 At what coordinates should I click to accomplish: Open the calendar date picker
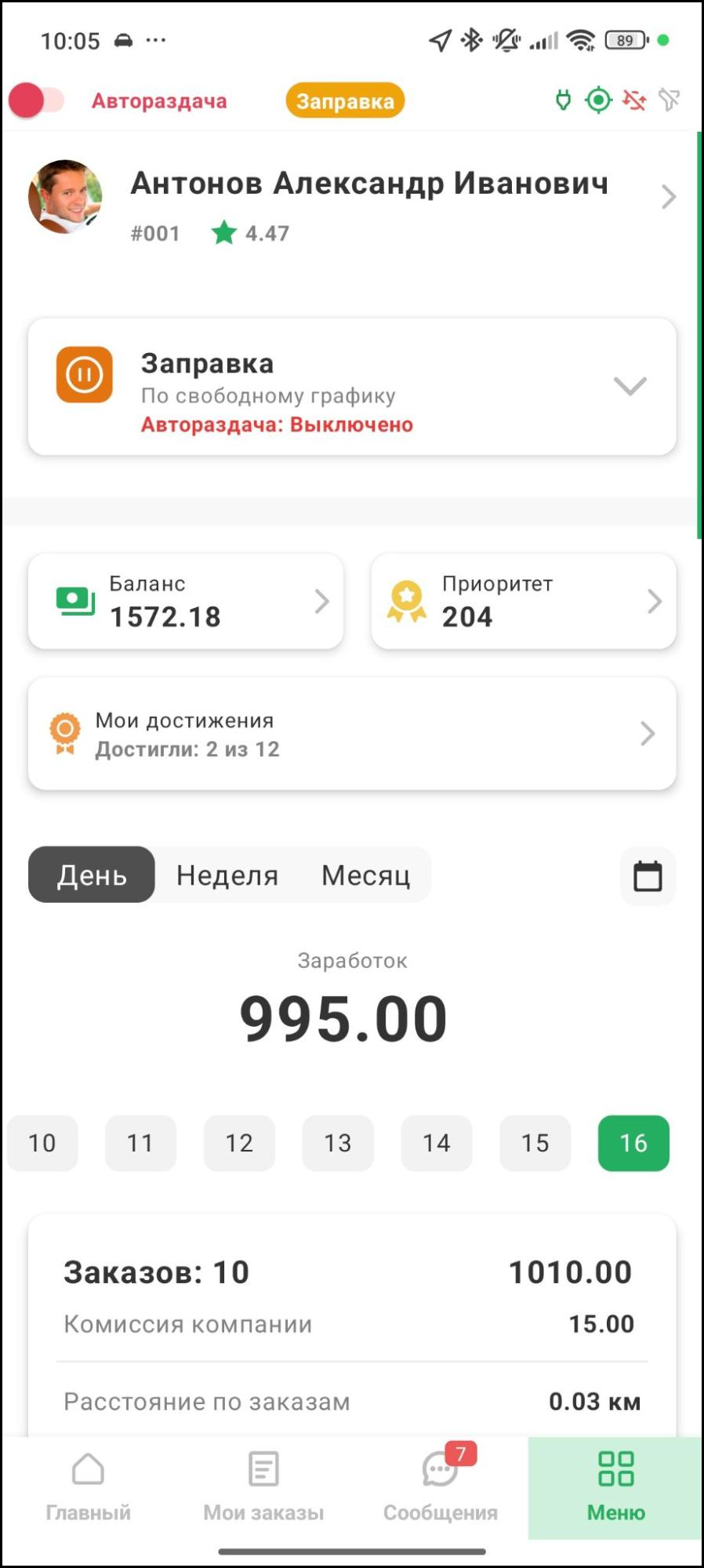click(648, 875)
